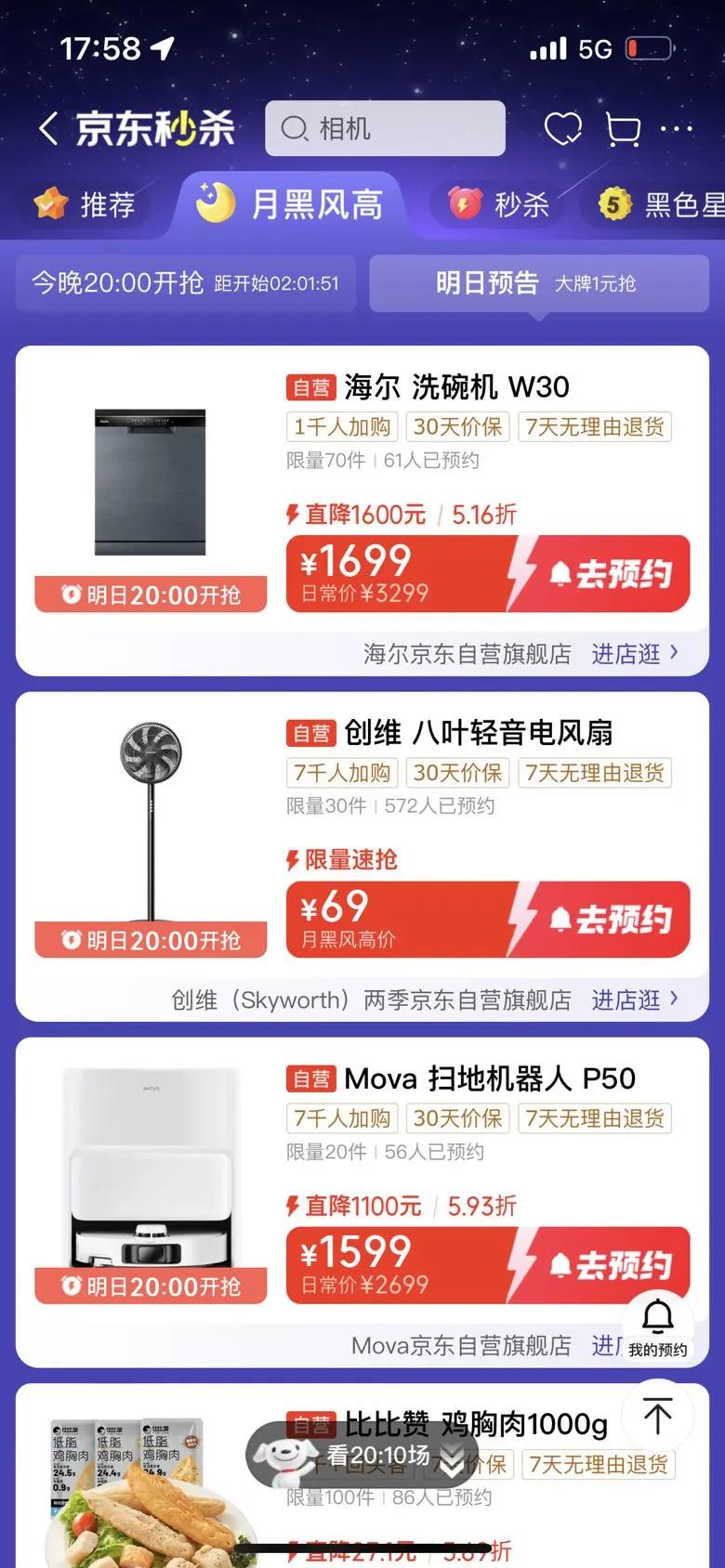Viewport: 725px width, 1568px height.
Task: Open the three-dot more menu
Action: click(677, 128)
